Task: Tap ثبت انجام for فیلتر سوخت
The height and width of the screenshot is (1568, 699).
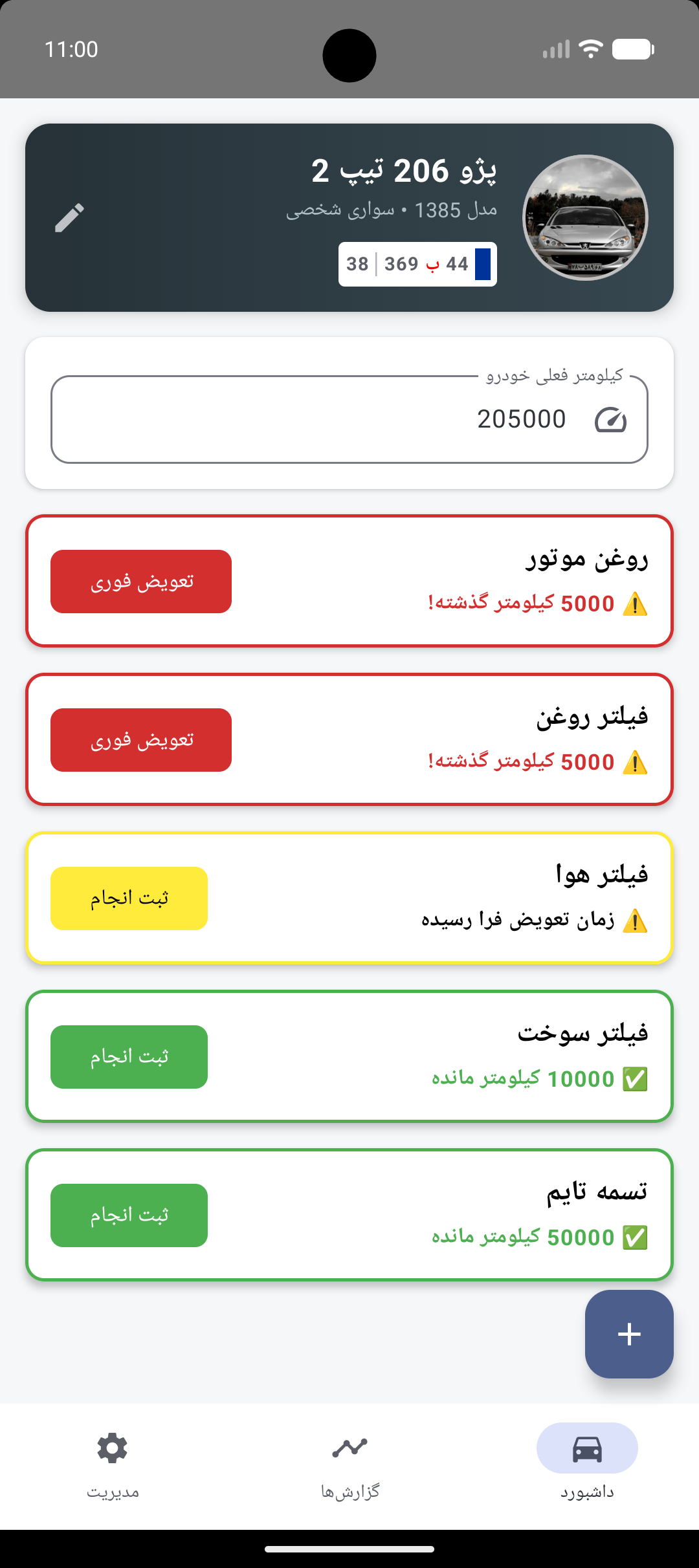Action: coord(129,1057)
